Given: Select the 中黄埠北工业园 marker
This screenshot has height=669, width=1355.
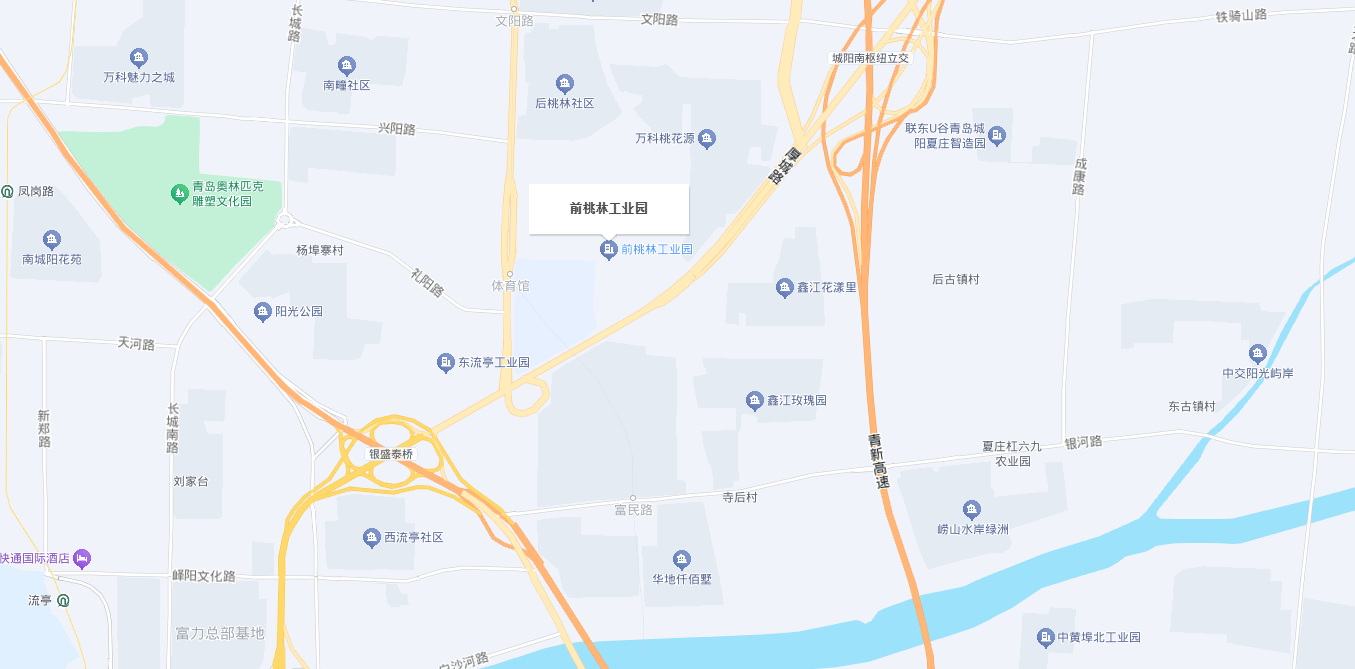Looking at the screenshot, I should 1045,637.
